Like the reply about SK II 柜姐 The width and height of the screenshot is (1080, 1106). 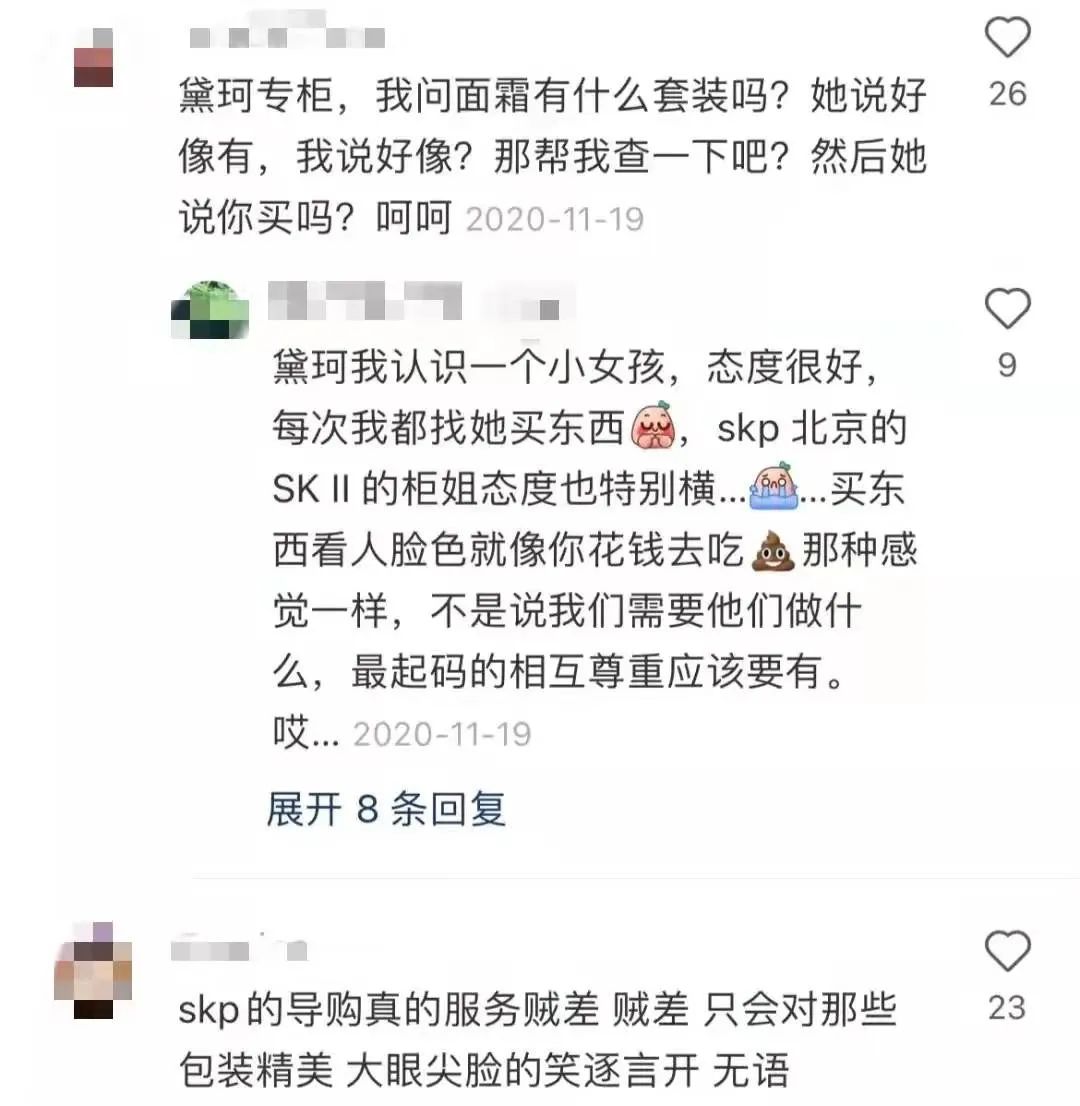[x=1007, y=309]
